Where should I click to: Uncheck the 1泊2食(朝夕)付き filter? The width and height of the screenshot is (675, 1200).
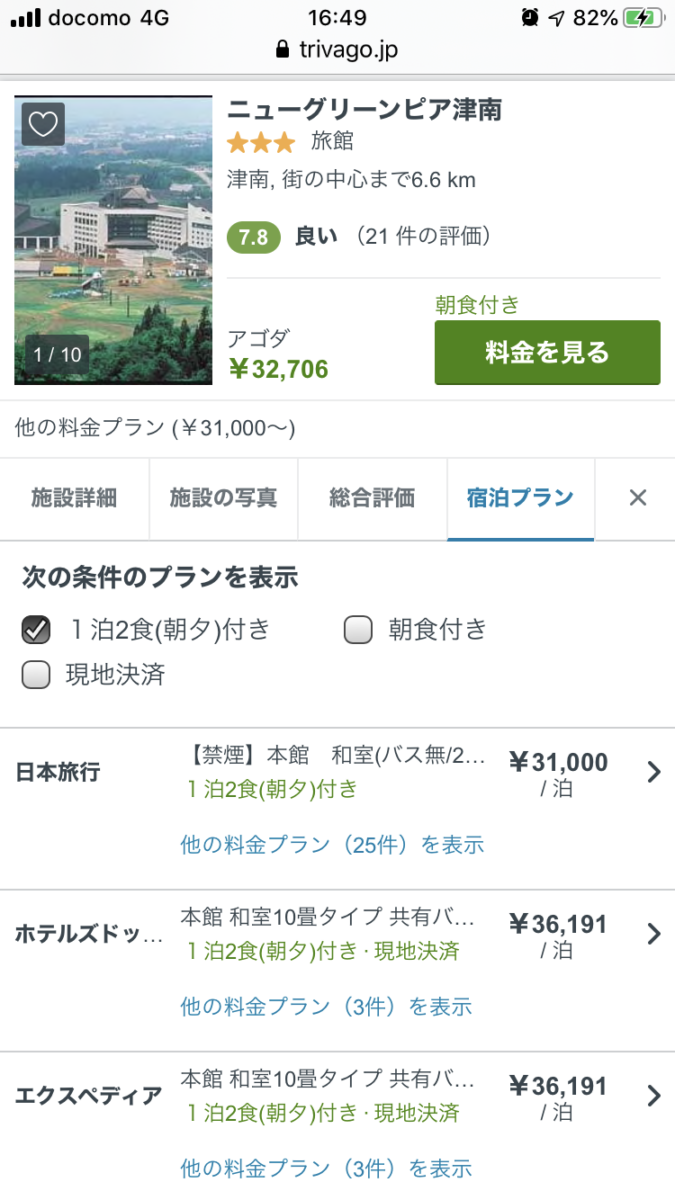(36, 630)
